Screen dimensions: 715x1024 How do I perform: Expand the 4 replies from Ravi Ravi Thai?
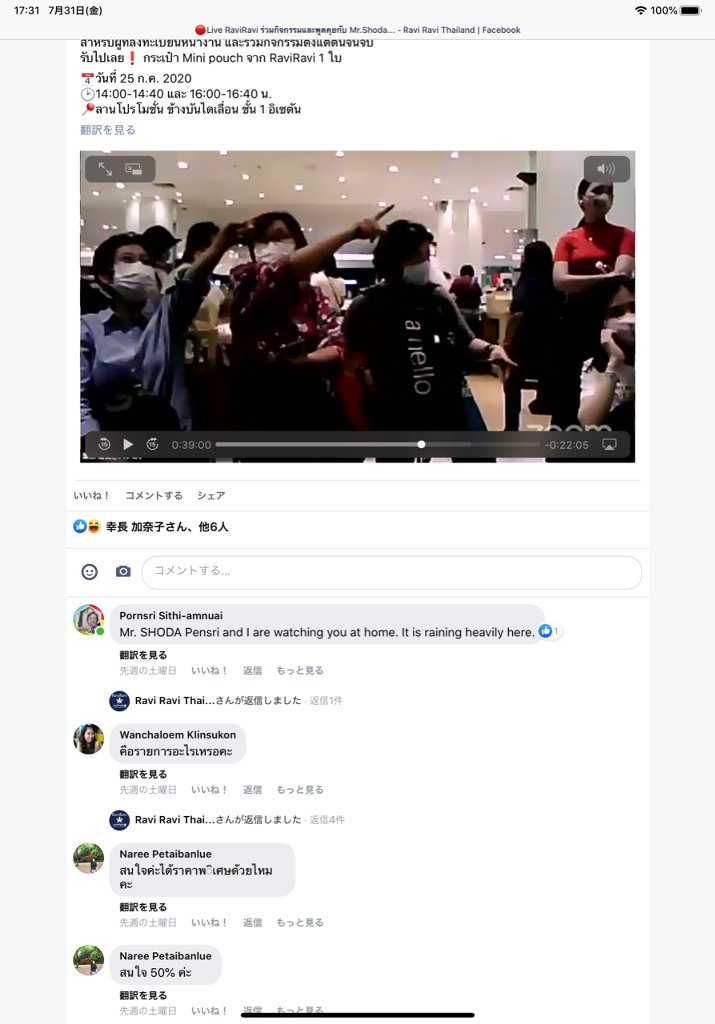[x=327, y=820]
